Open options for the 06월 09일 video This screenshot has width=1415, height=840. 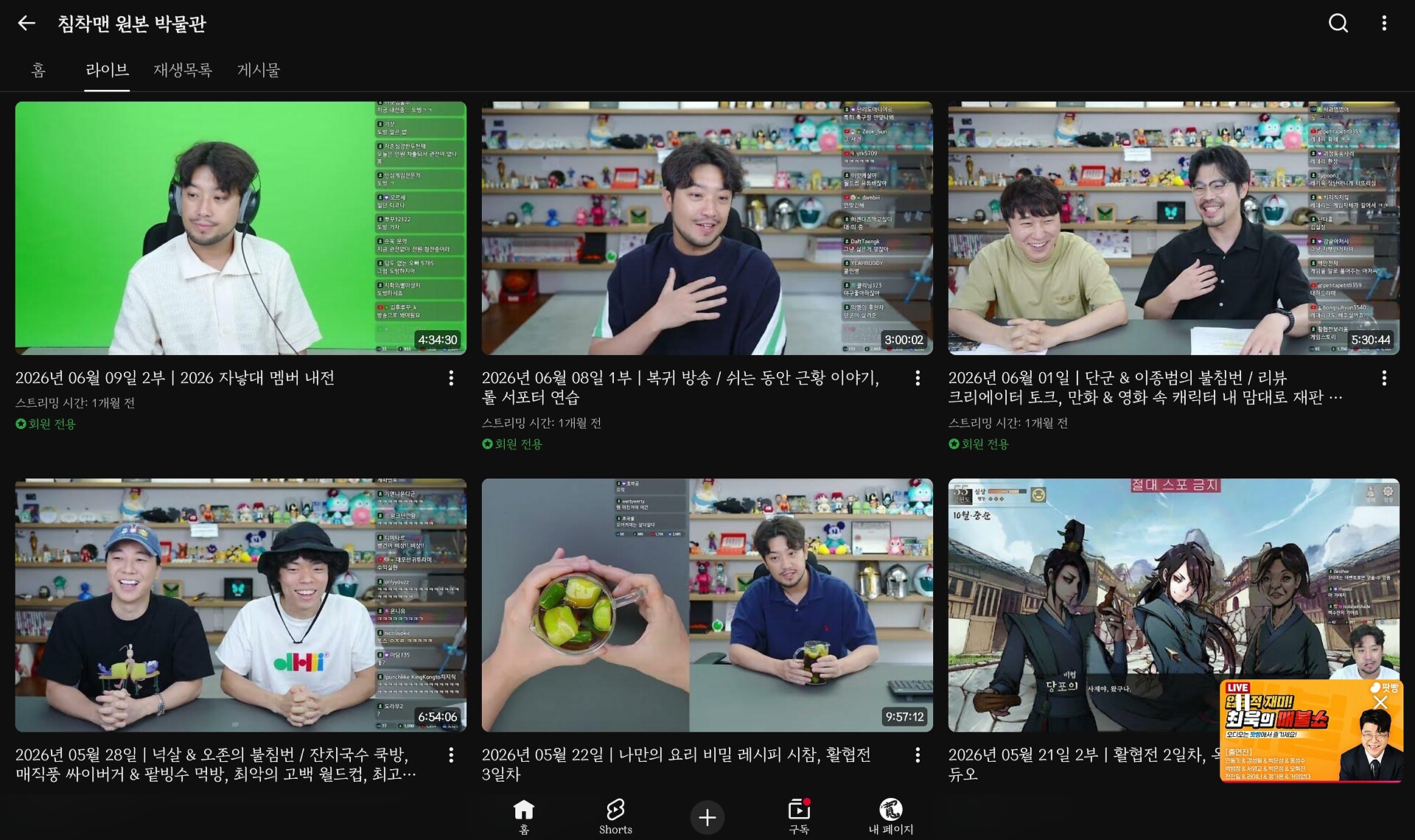(451, 378)
